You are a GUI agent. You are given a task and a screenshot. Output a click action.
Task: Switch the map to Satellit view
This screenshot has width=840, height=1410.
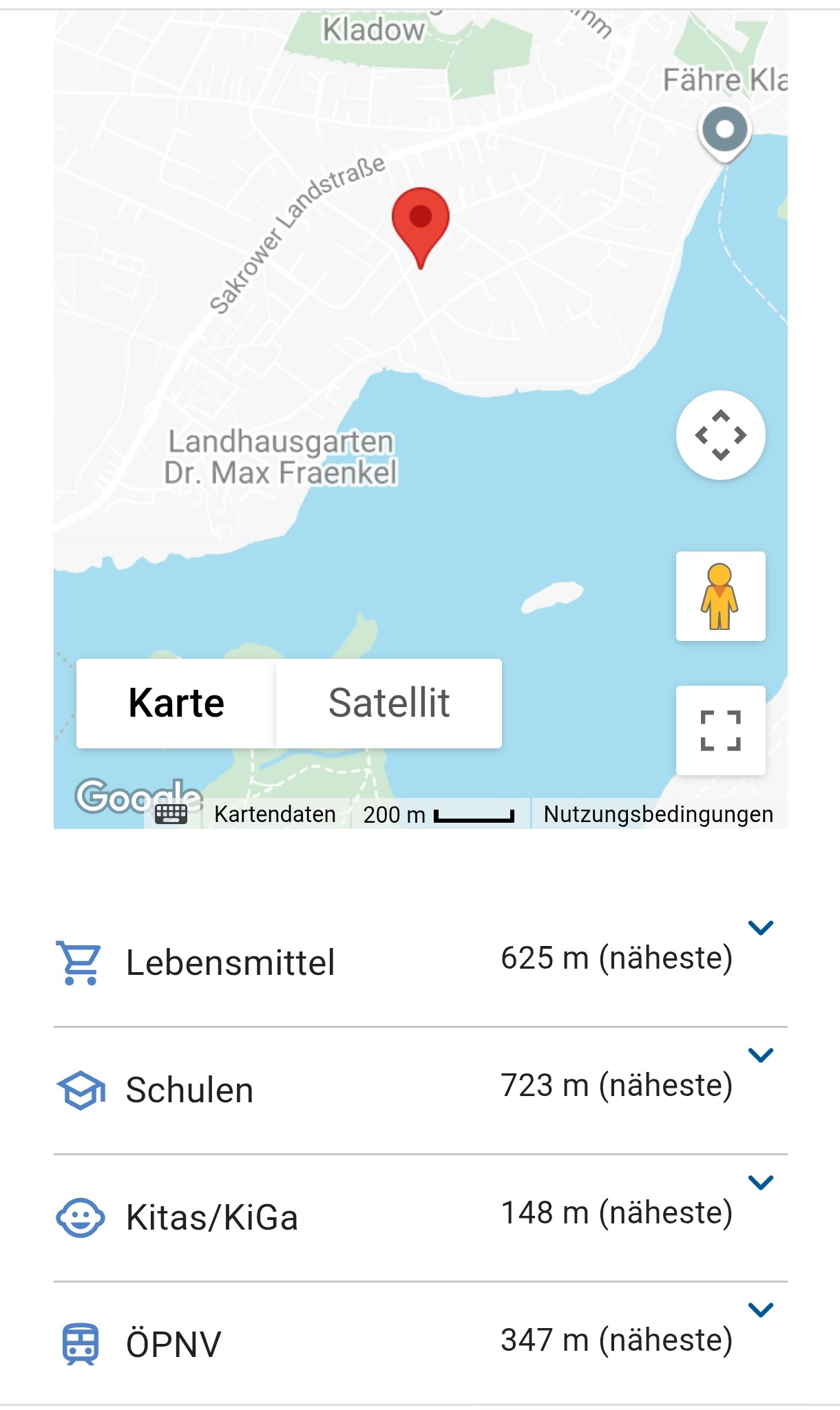389,703
